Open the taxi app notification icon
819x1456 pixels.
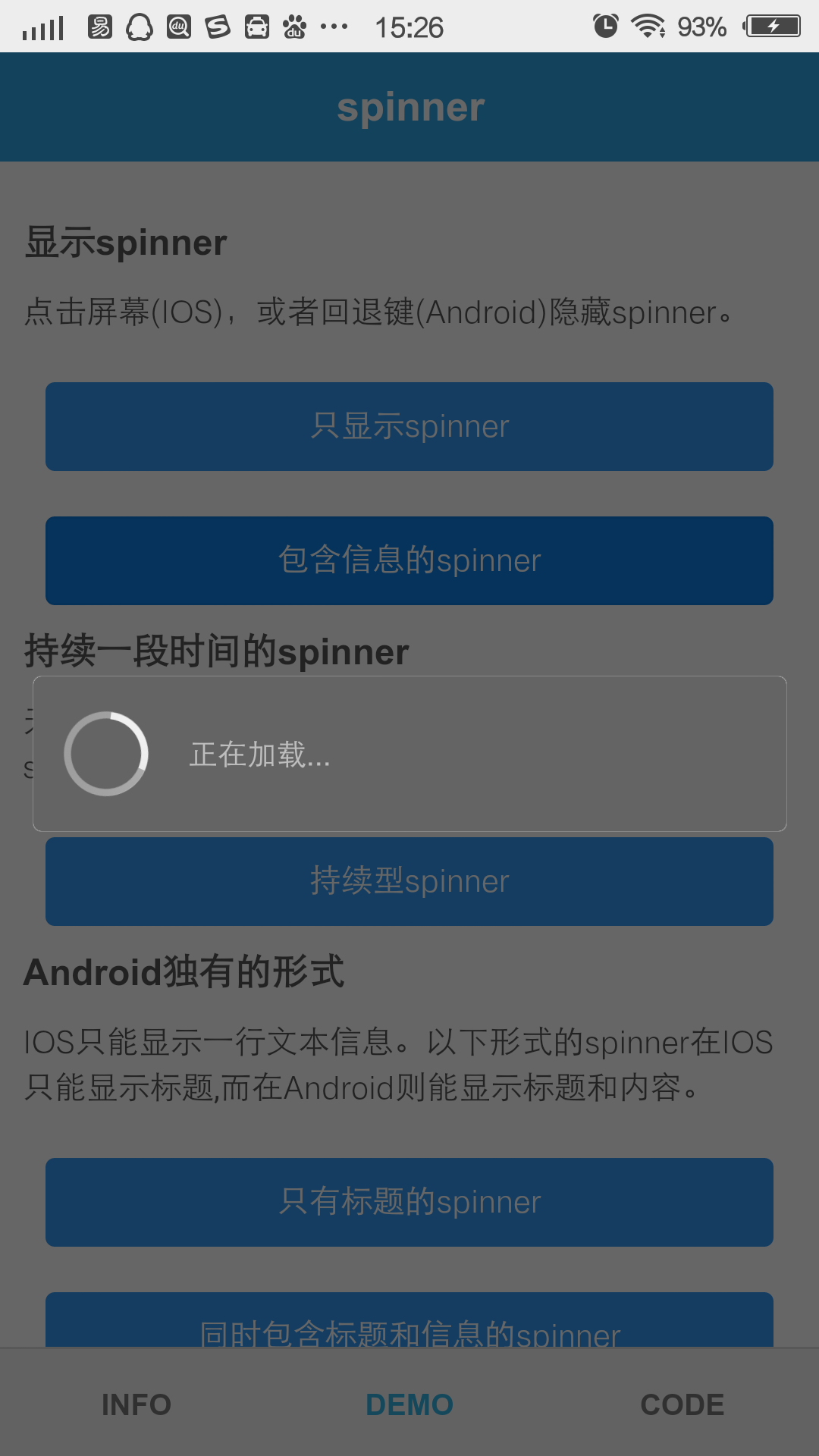click(x=258, y=27)
